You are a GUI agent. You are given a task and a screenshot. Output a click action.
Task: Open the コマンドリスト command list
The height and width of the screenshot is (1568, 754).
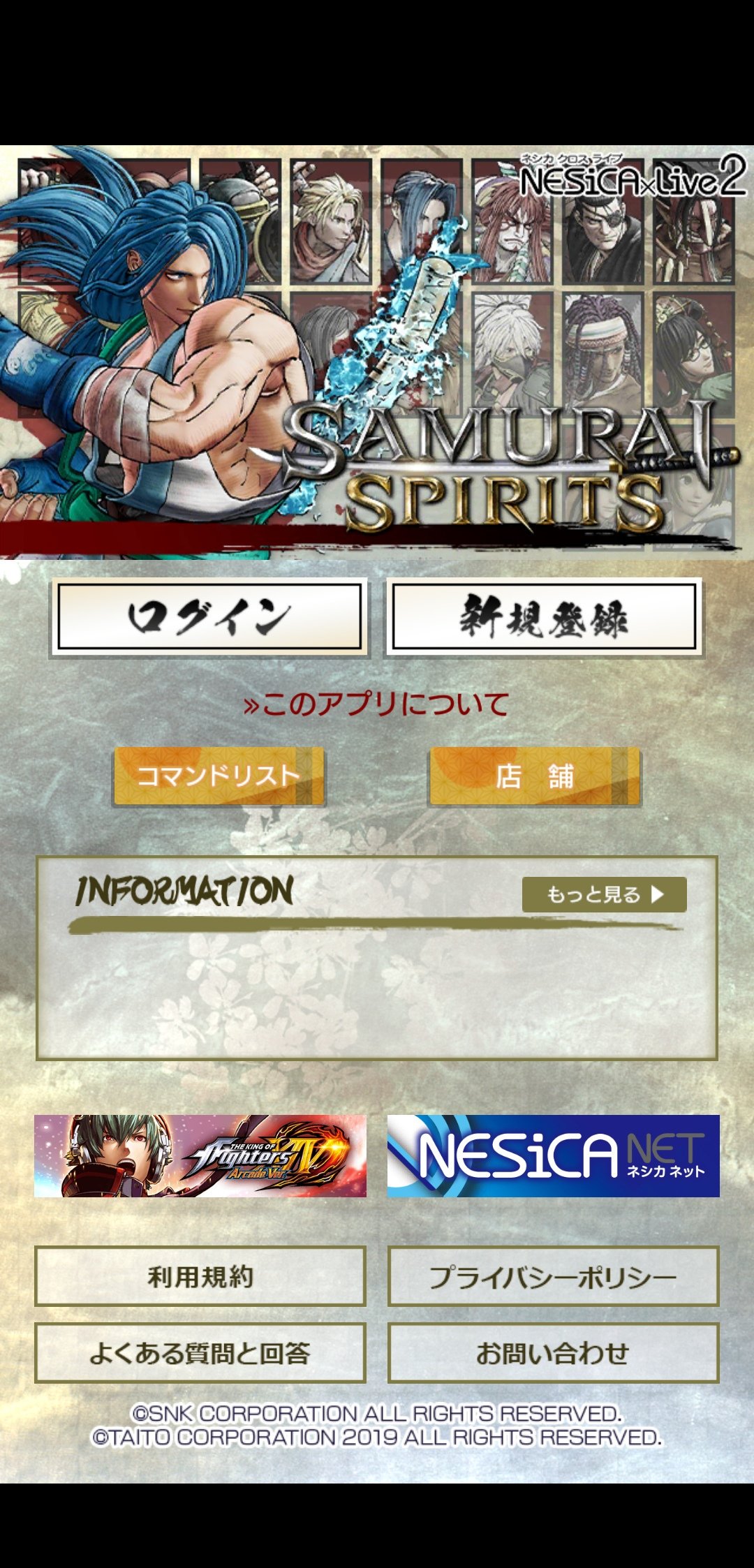(219, 776)
